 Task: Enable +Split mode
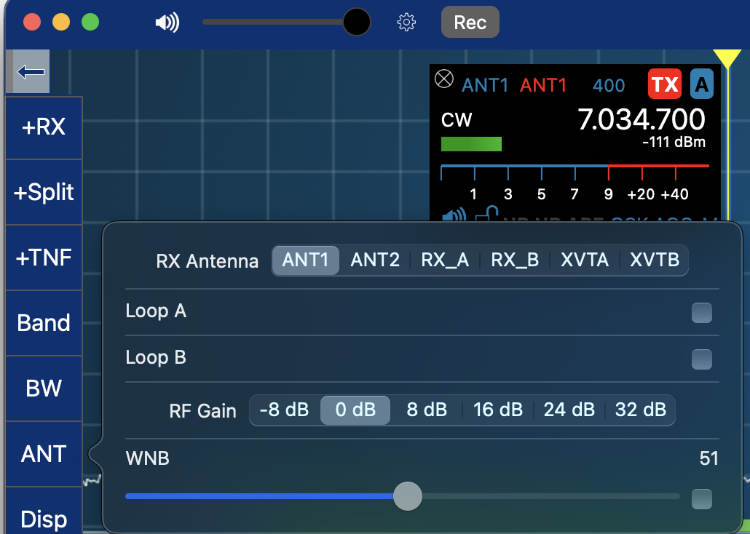pyautogui.click(x=44, y=192)
